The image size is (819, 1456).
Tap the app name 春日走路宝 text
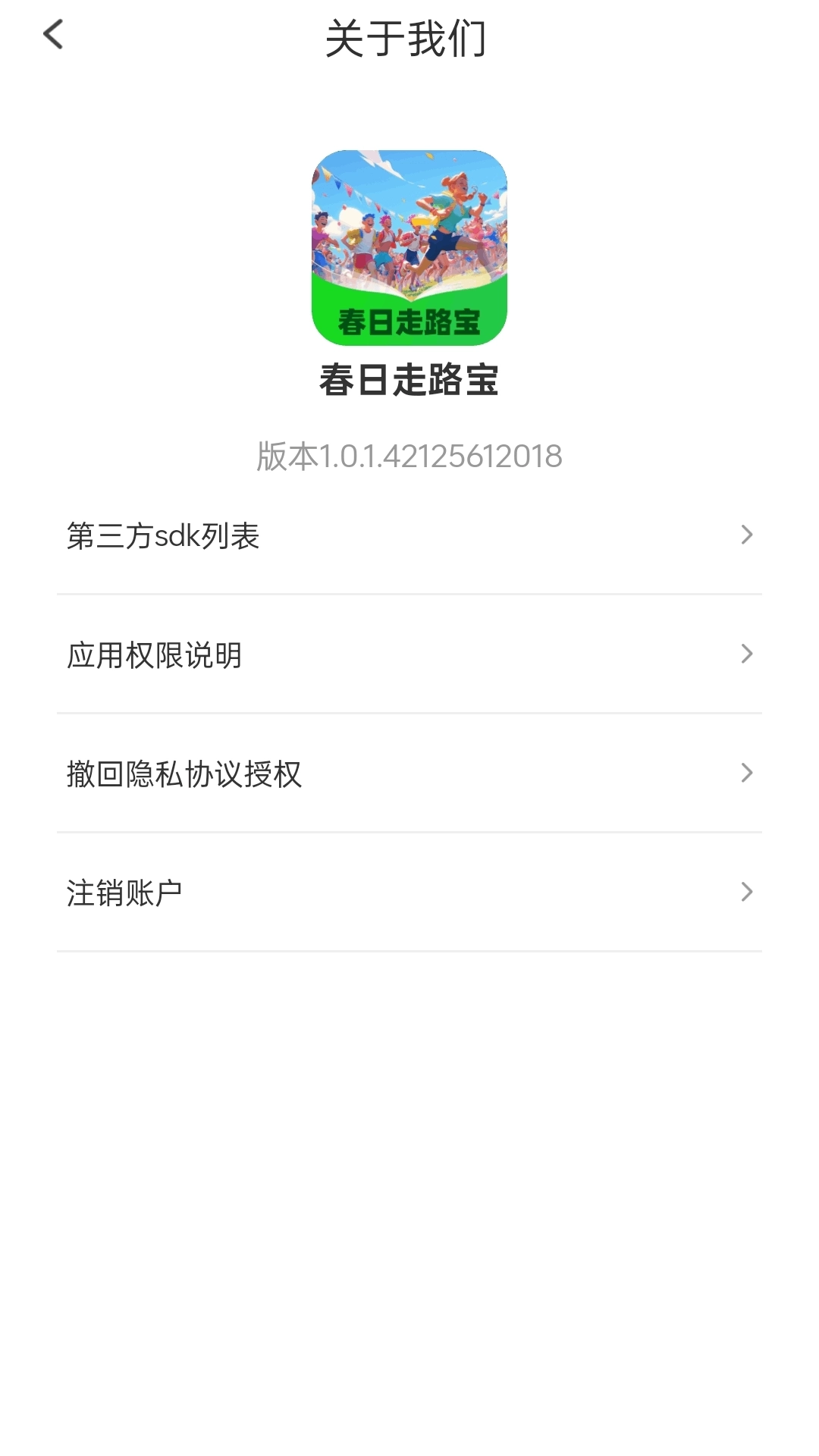point(409,378)
